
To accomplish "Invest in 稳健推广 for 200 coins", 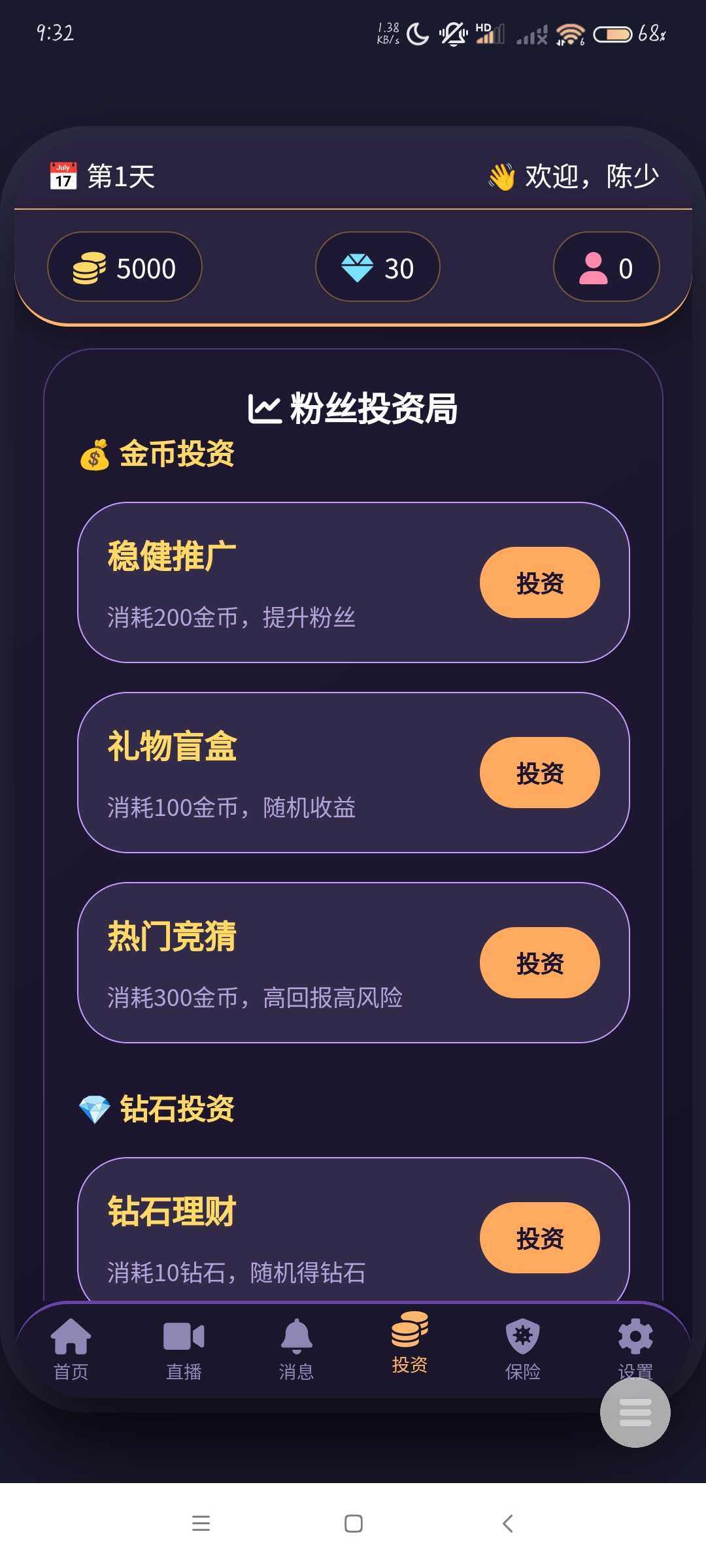I will point(539,582).
